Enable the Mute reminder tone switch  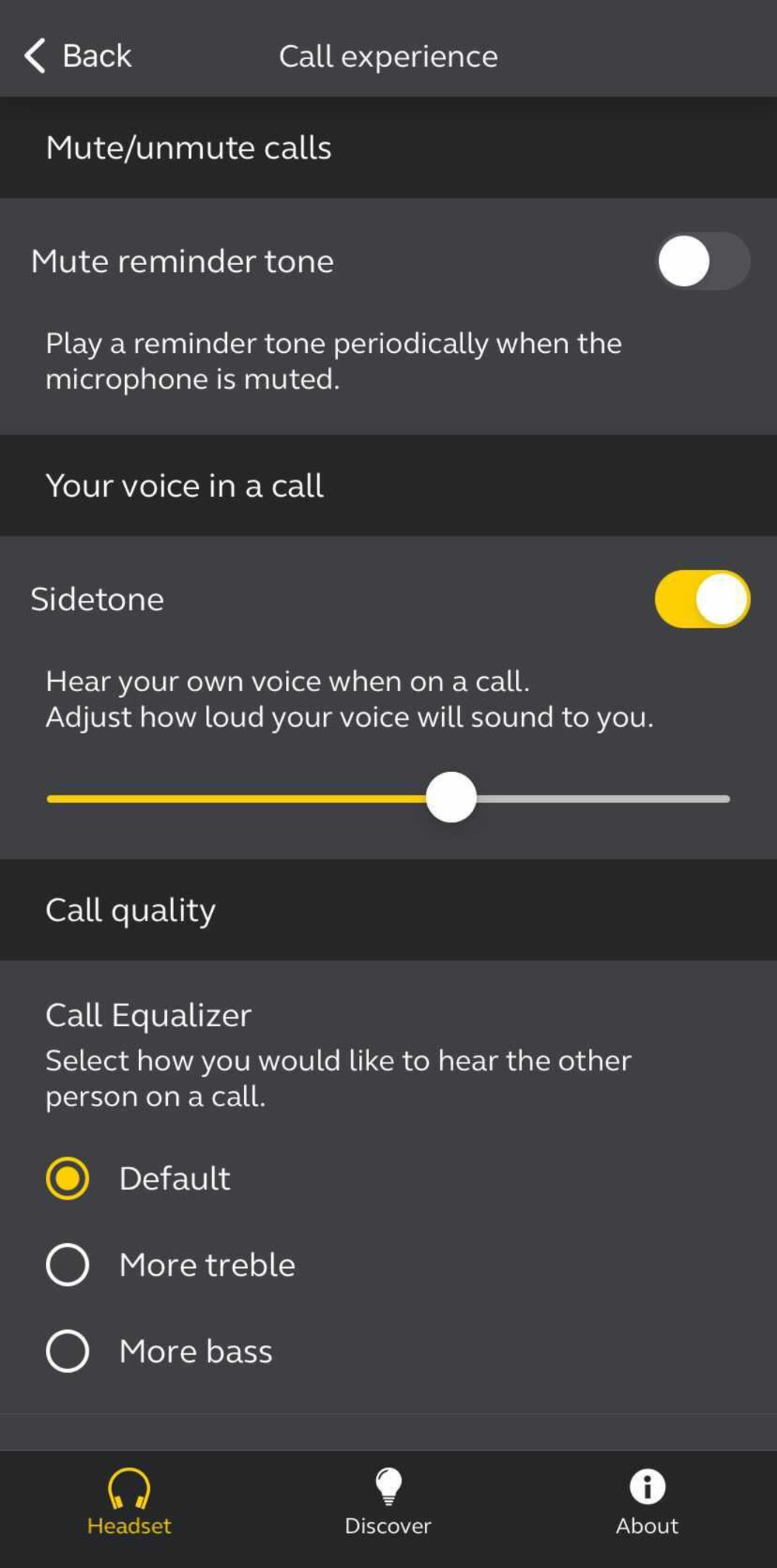702,261
